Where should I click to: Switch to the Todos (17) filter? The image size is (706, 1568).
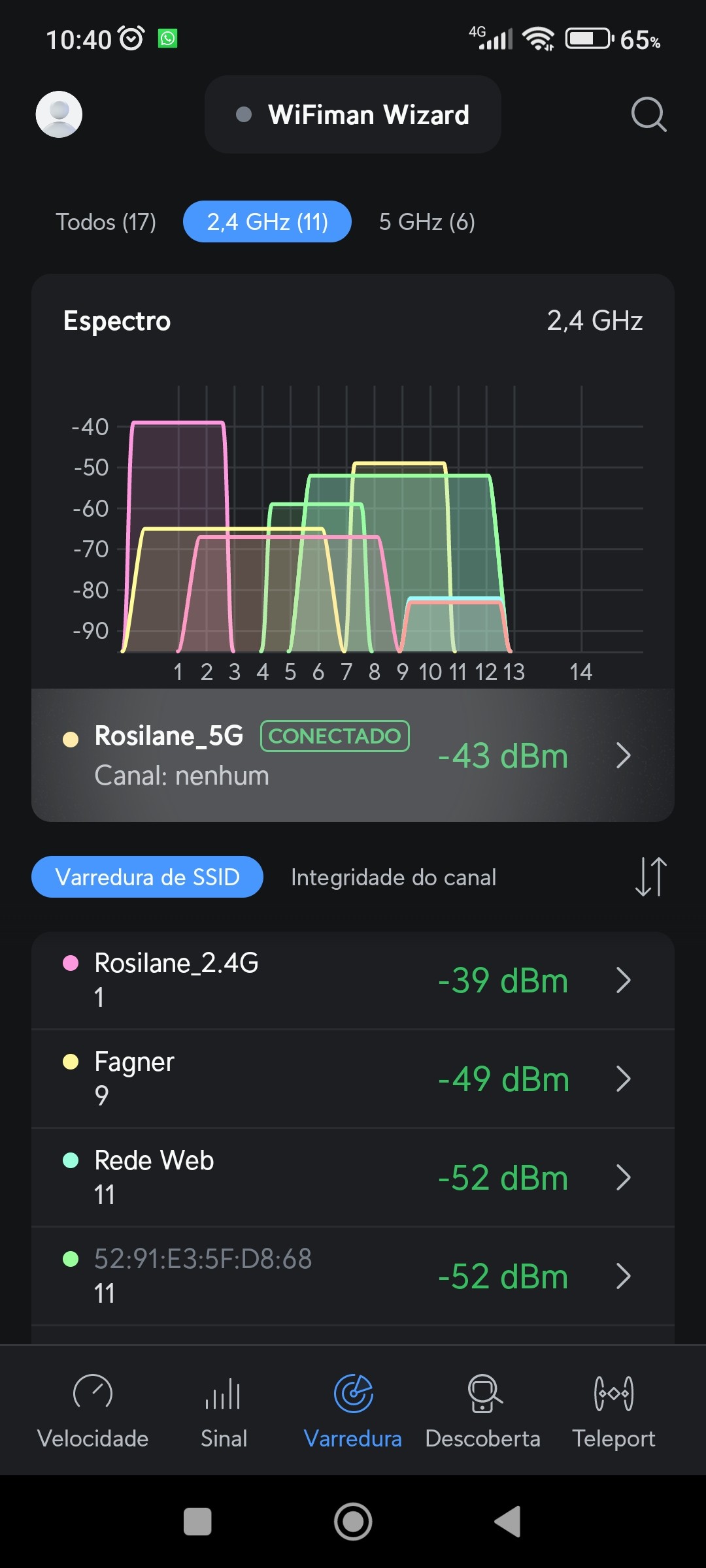point(106,222)
